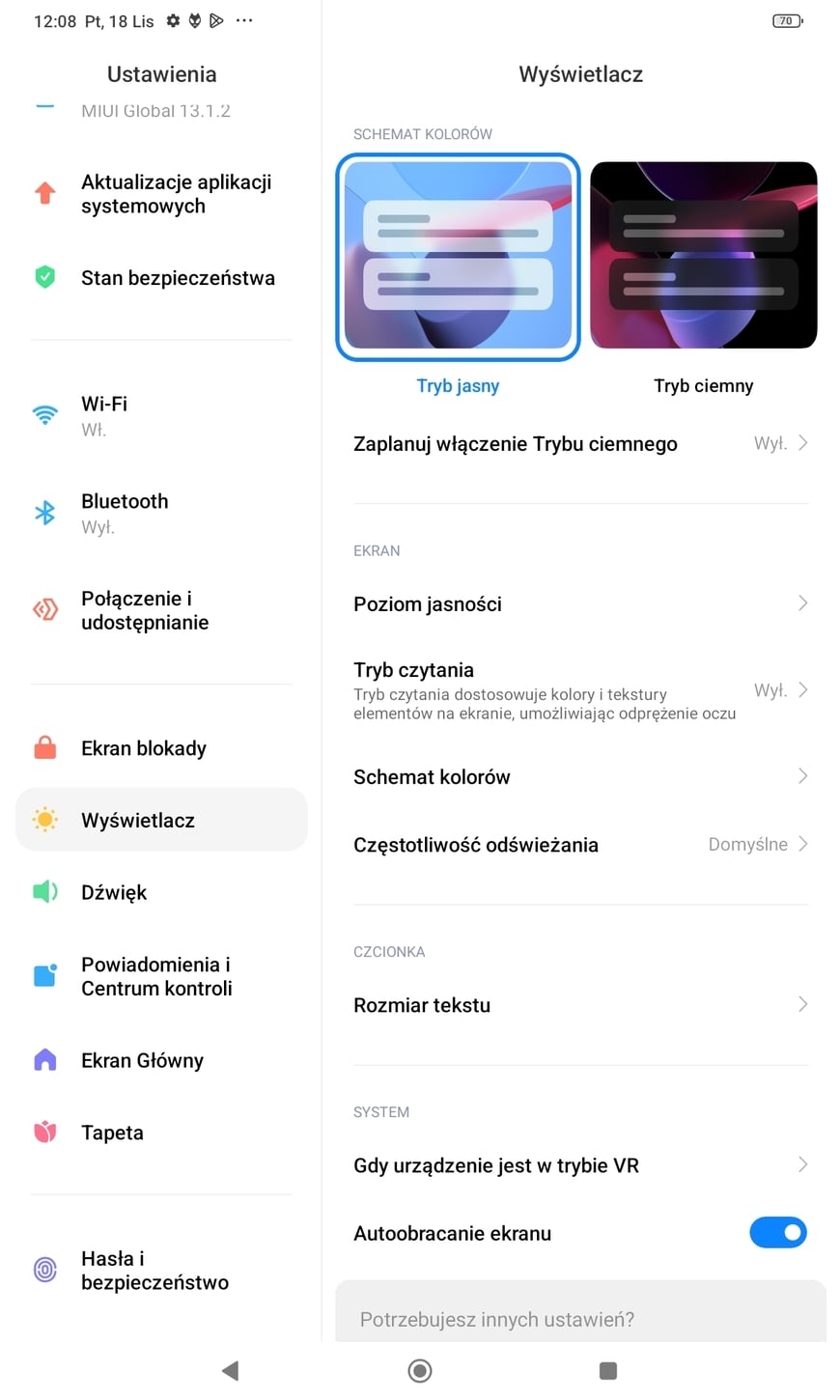Select the Tryb ciemny color scheme
Viewport: 840px width, 1400px height.
(x=703, y=256)
